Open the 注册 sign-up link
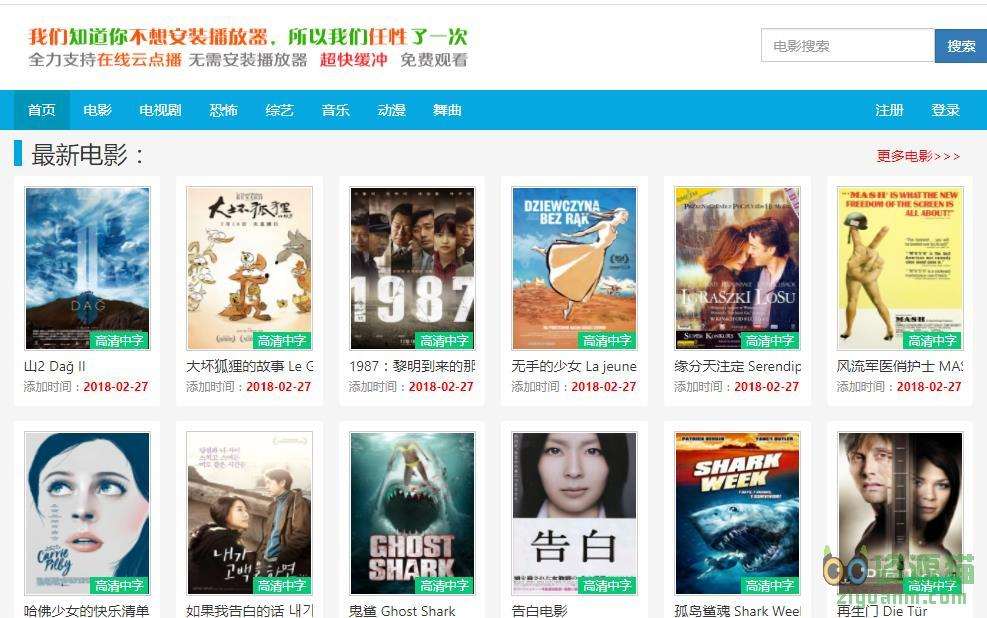This screenshot has width=987, height=618. [x=889, y=110]
